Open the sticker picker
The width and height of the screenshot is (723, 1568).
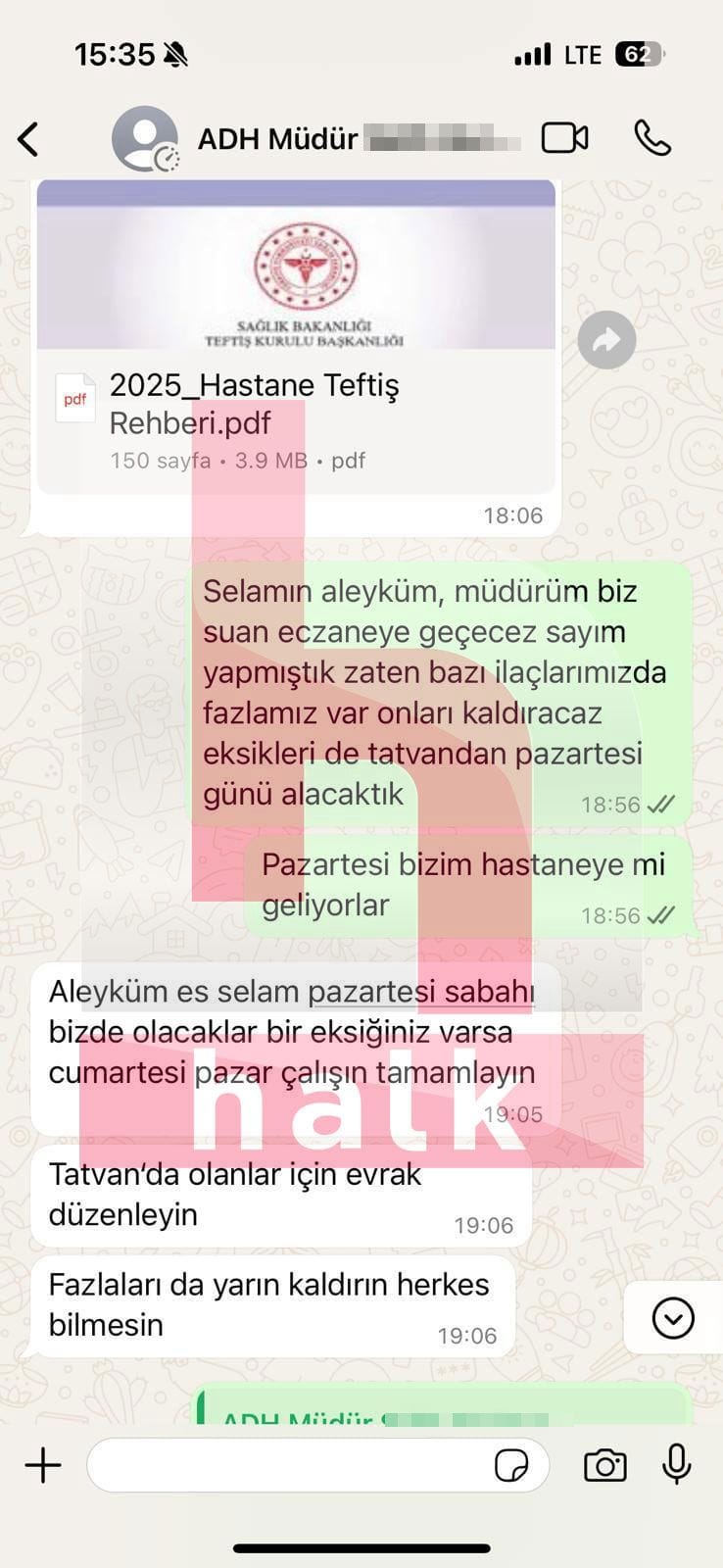(x=511, y=1465)
